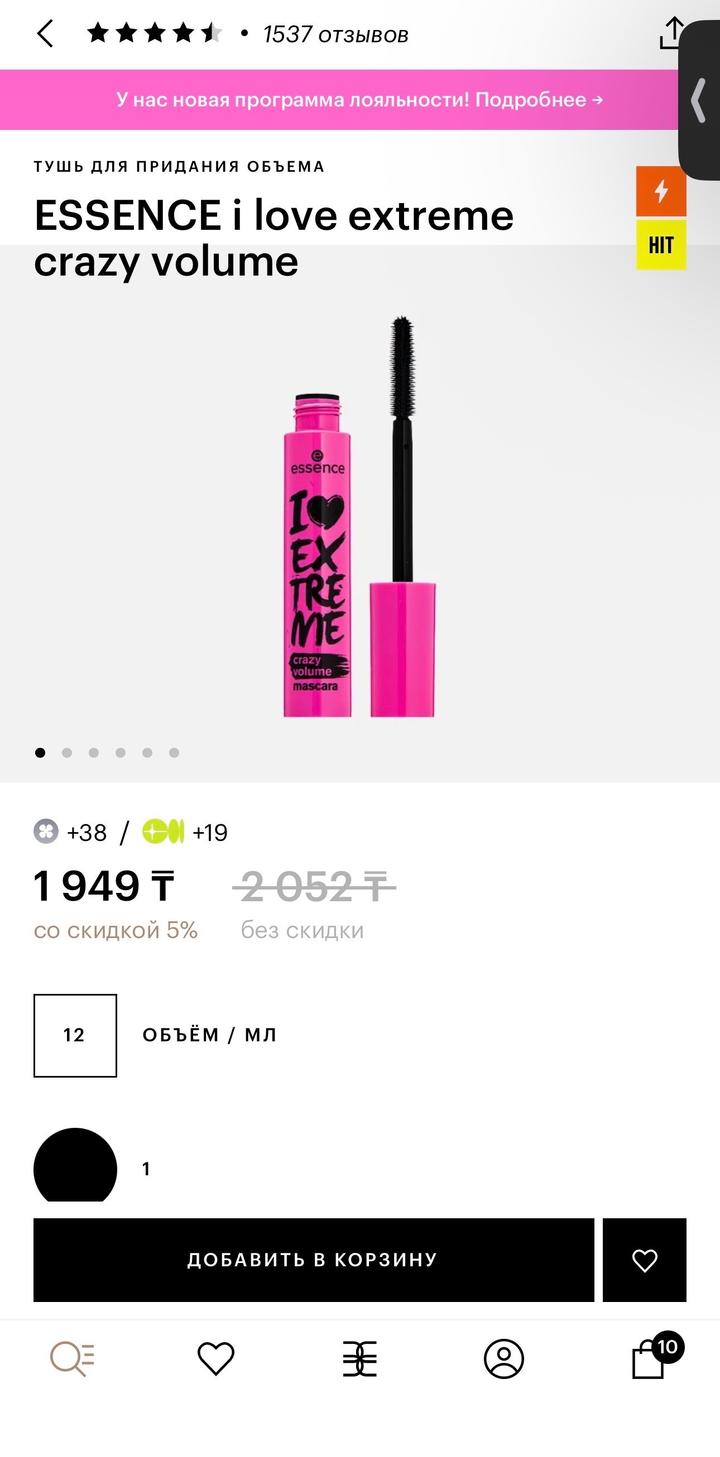Open the shopping bag with 10 items
This screenshot has height=1457, width=720.
click(x=650, y=1358)
